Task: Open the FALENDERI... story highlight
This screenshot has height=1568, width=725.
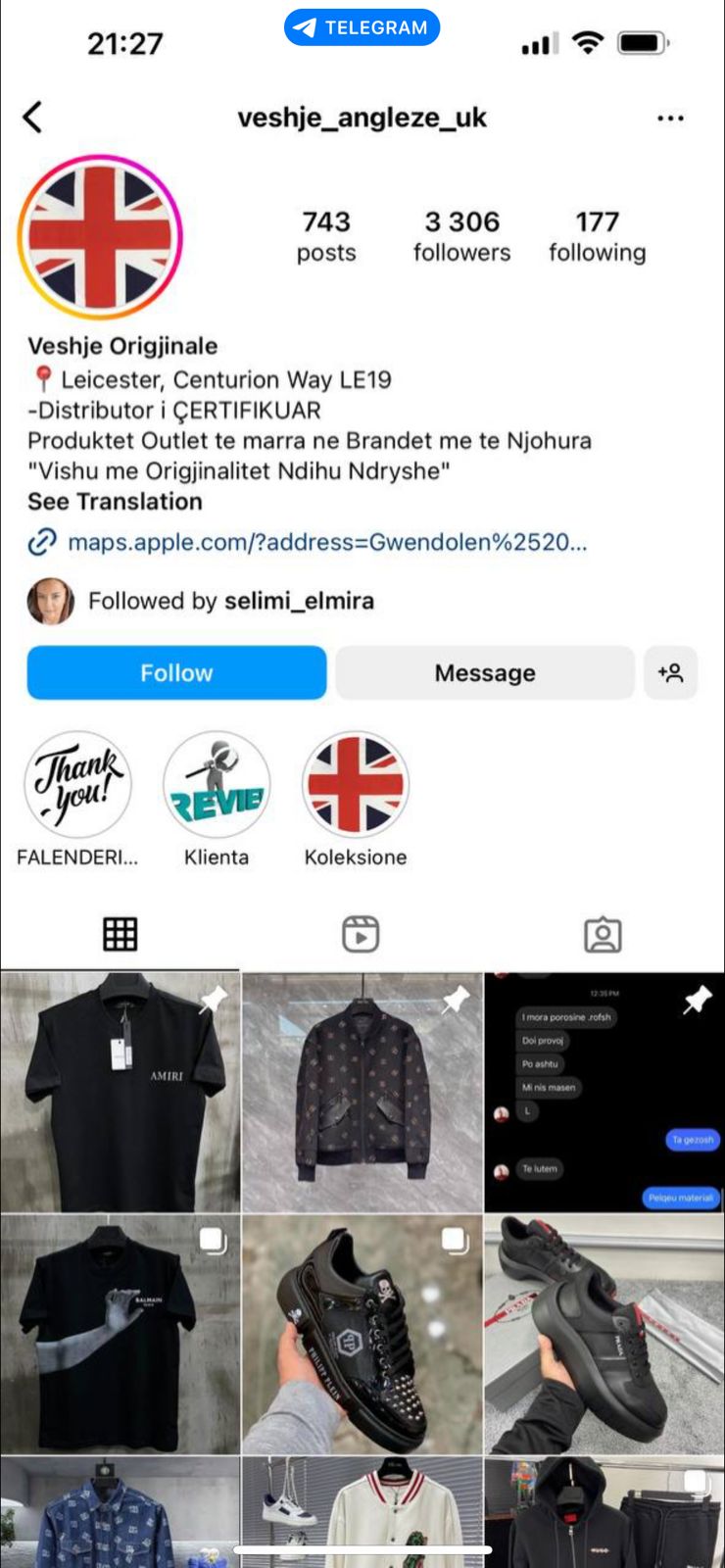Action: coord(77,785)
